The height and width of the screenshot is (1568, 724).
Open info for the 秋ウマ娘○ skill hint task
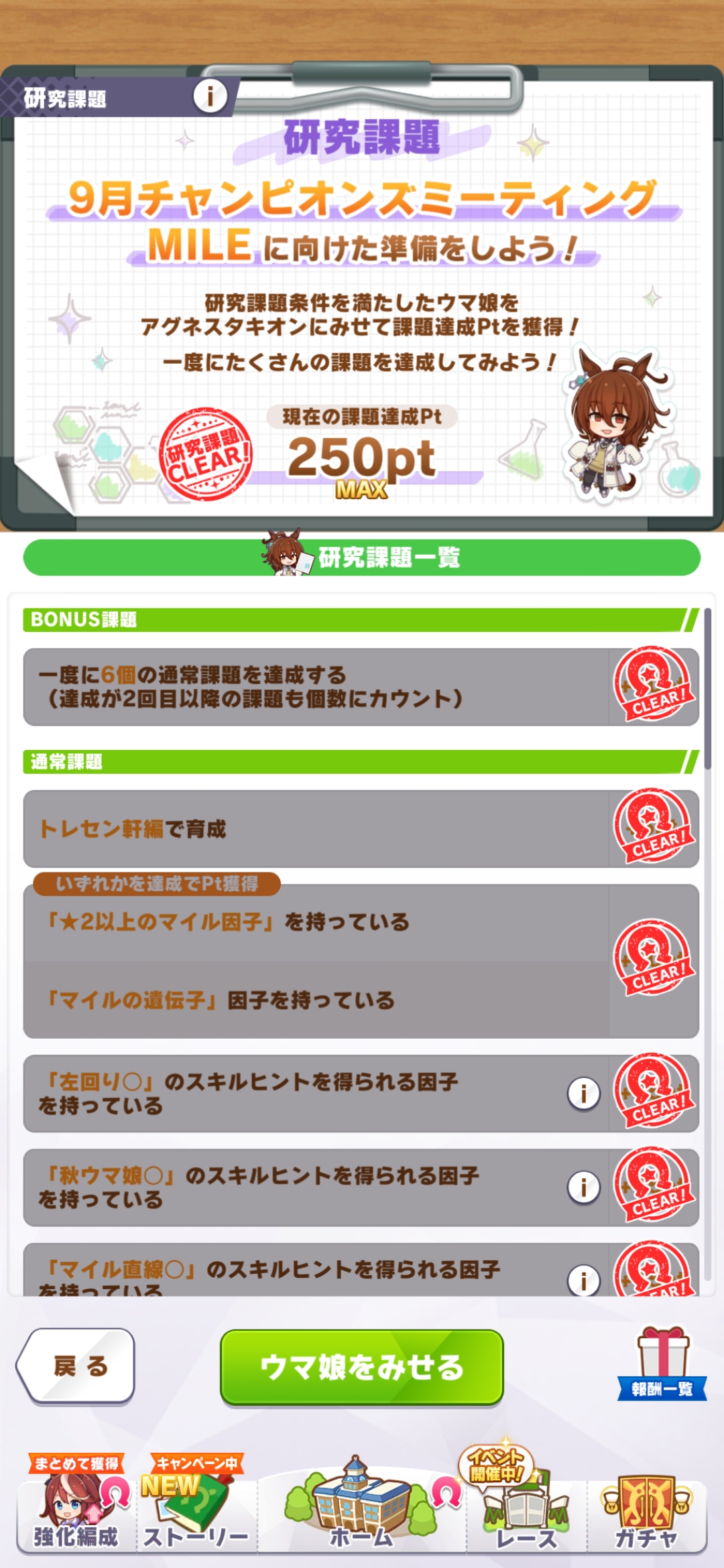click(584, 1187)
